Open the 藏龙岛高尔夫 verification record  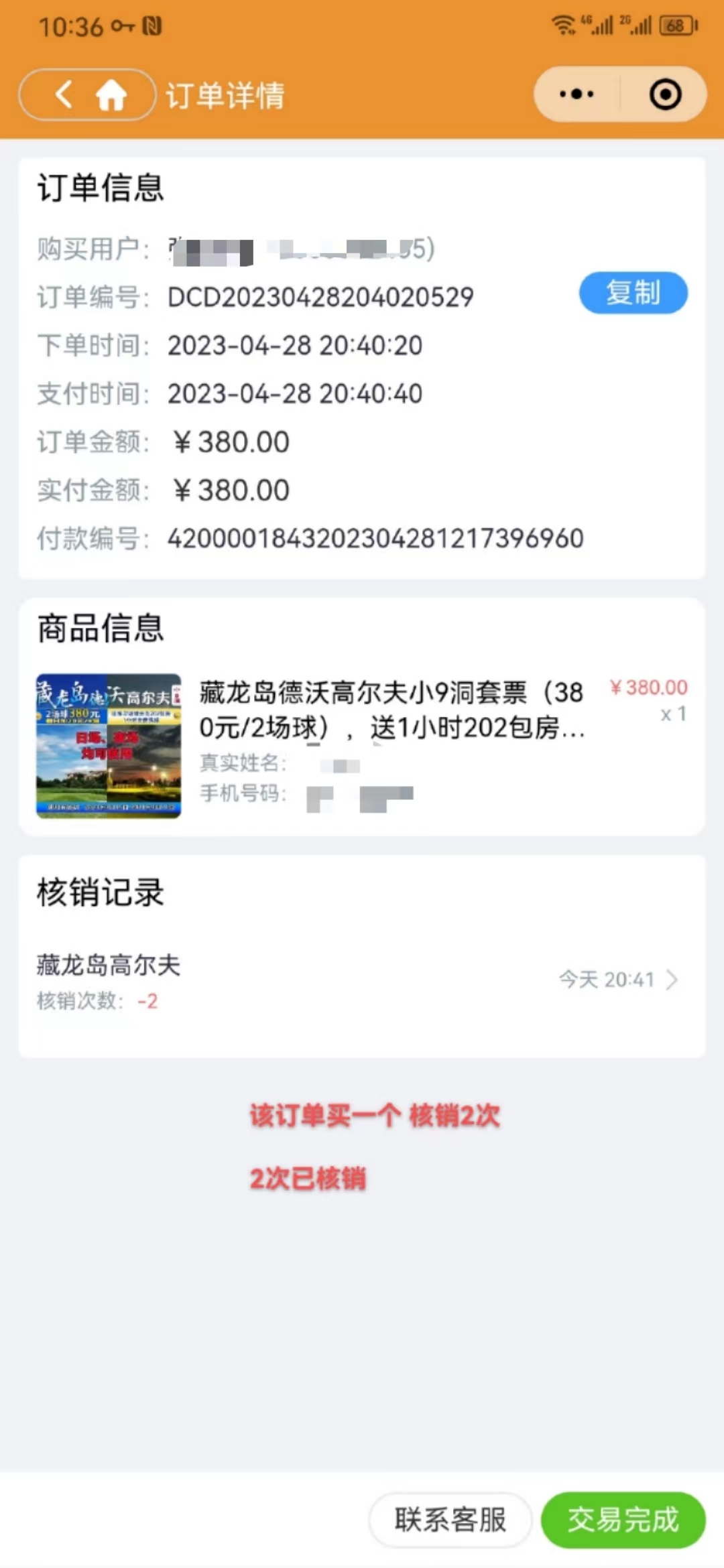[362, 980]
